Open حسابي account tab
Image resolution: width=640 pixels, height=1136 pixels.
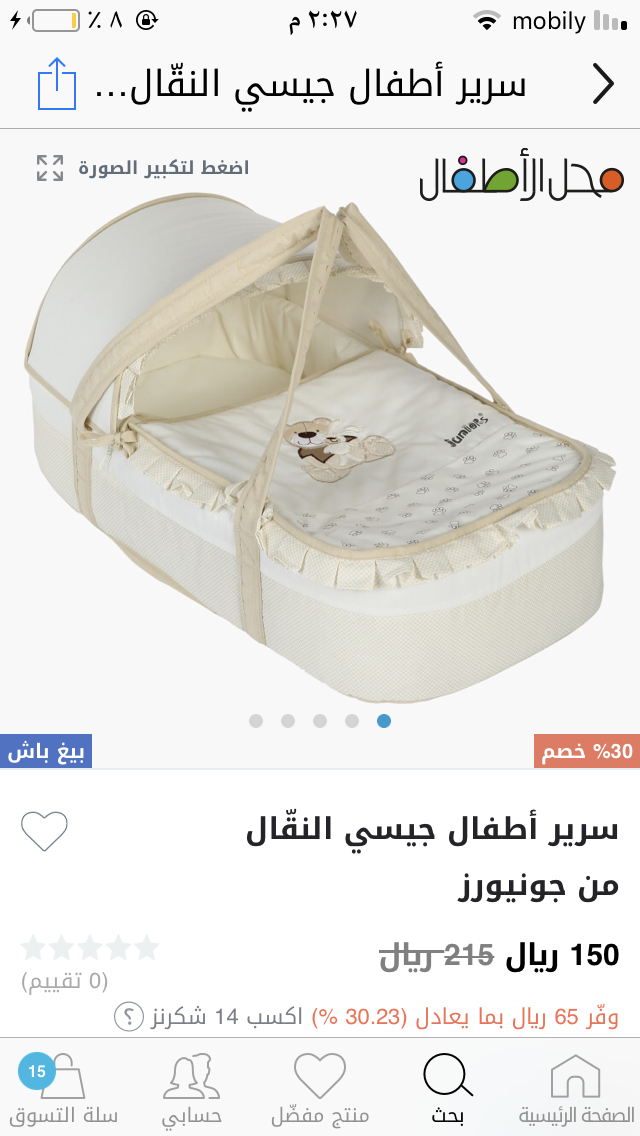tap(191, 1086)
